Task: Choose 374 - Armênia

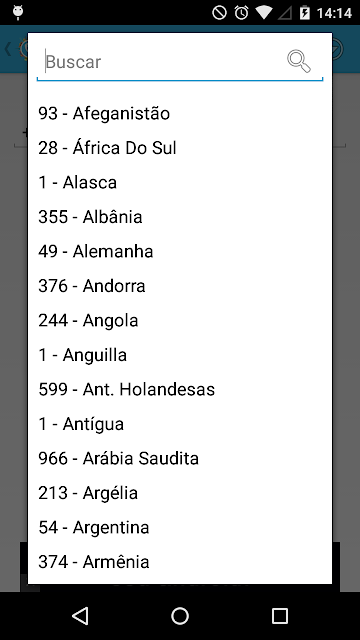Action: coord(180,562)
